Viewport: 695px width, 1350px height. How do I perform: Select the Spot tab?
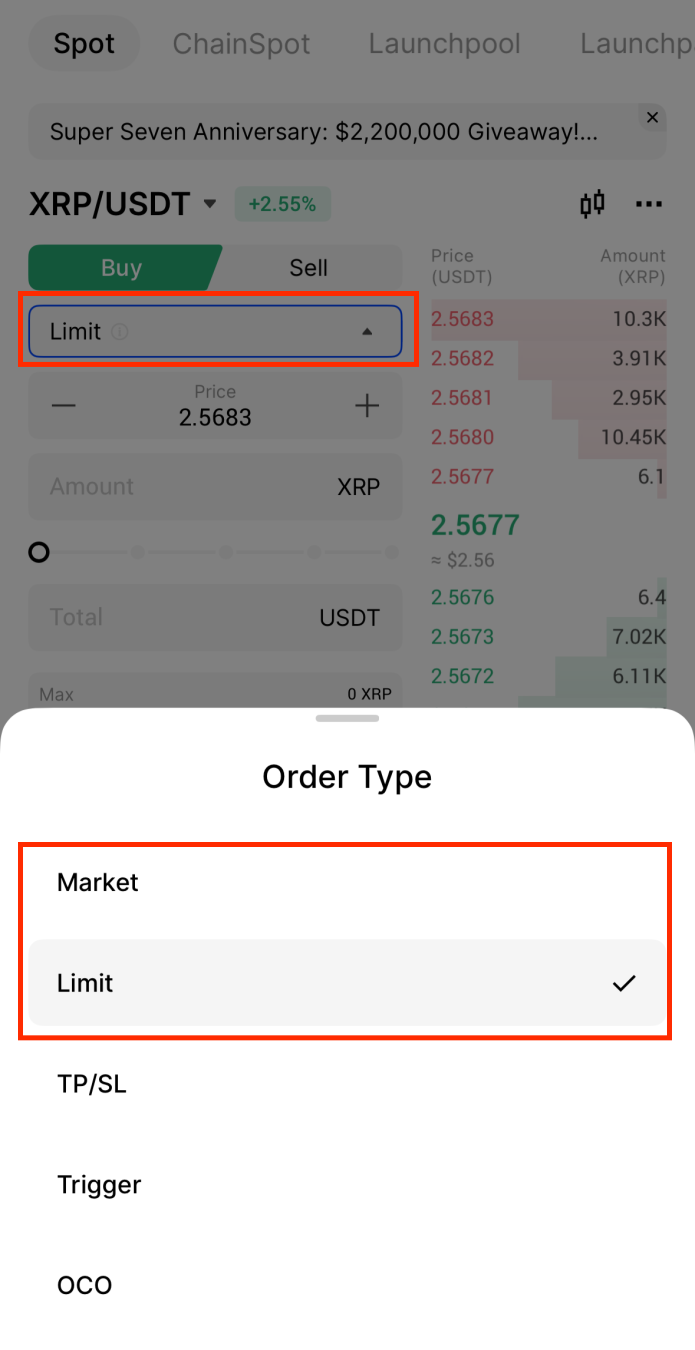[x=84, y=44]
